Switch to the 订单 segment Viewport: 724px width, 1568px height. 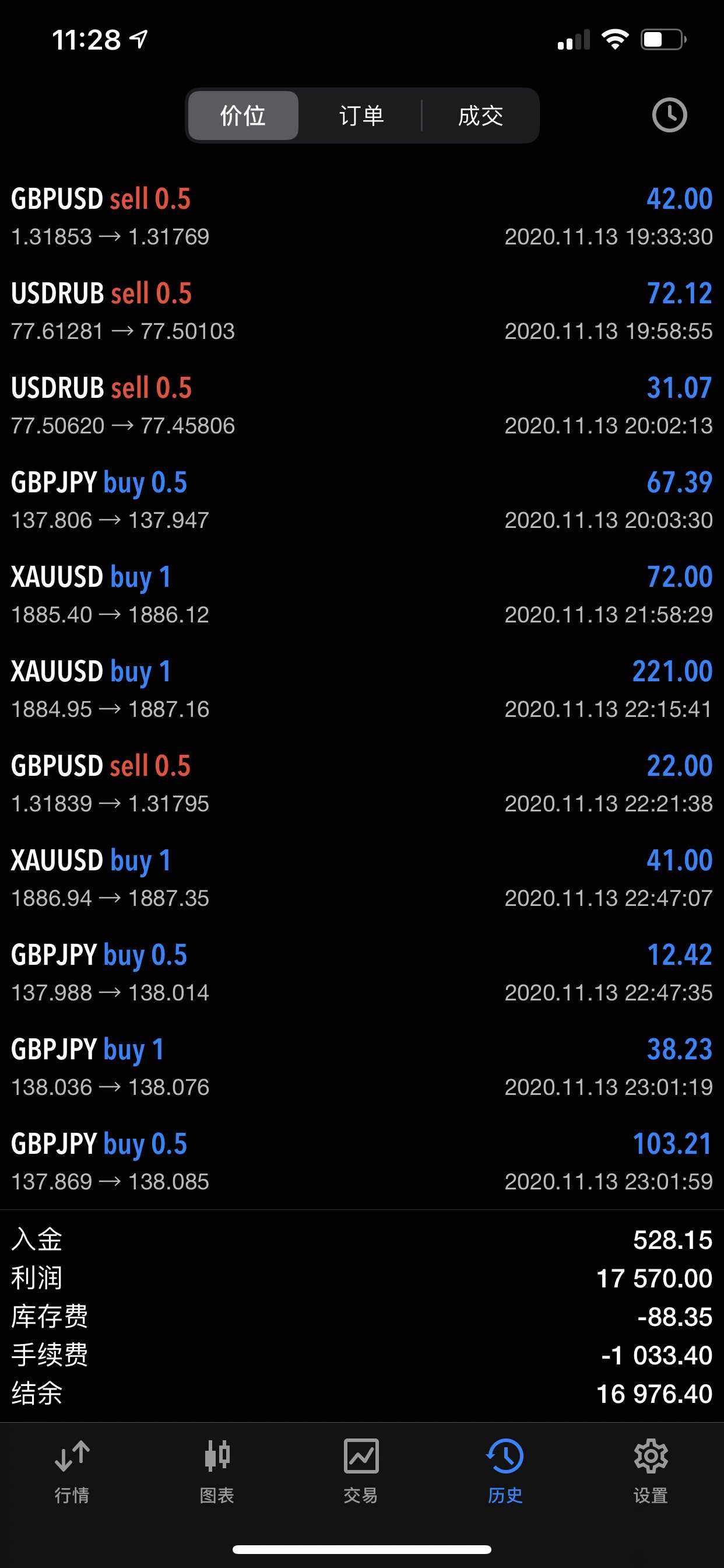pos(361,116)
